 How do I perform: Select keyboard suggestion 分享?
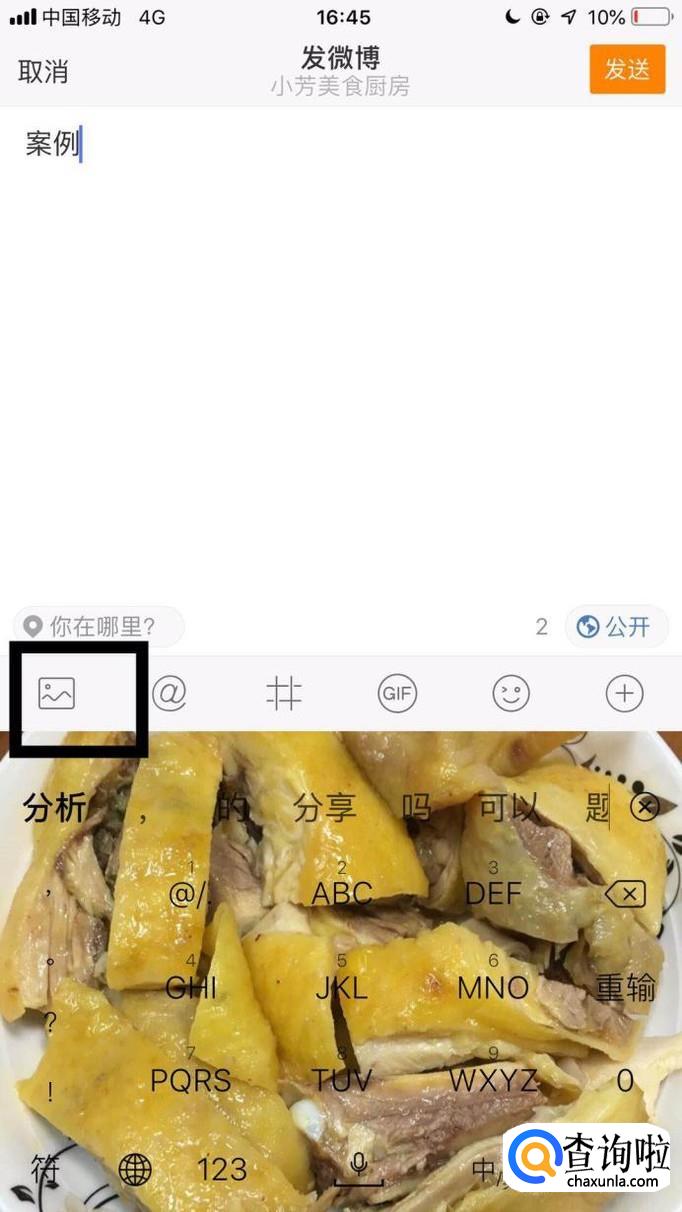pyautogui.click(x=325, y=807)
